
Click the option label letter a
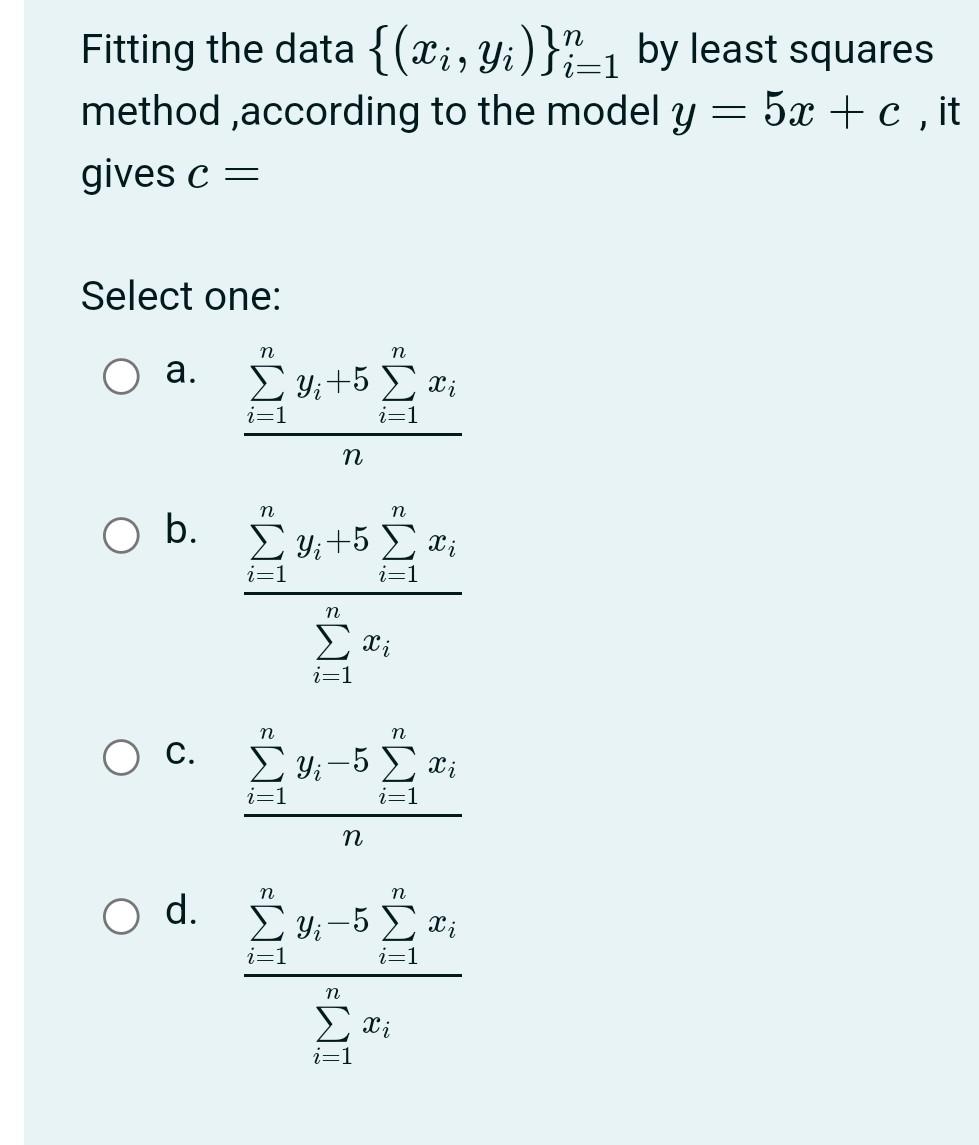pyautogui.click(x=178, y=372)
